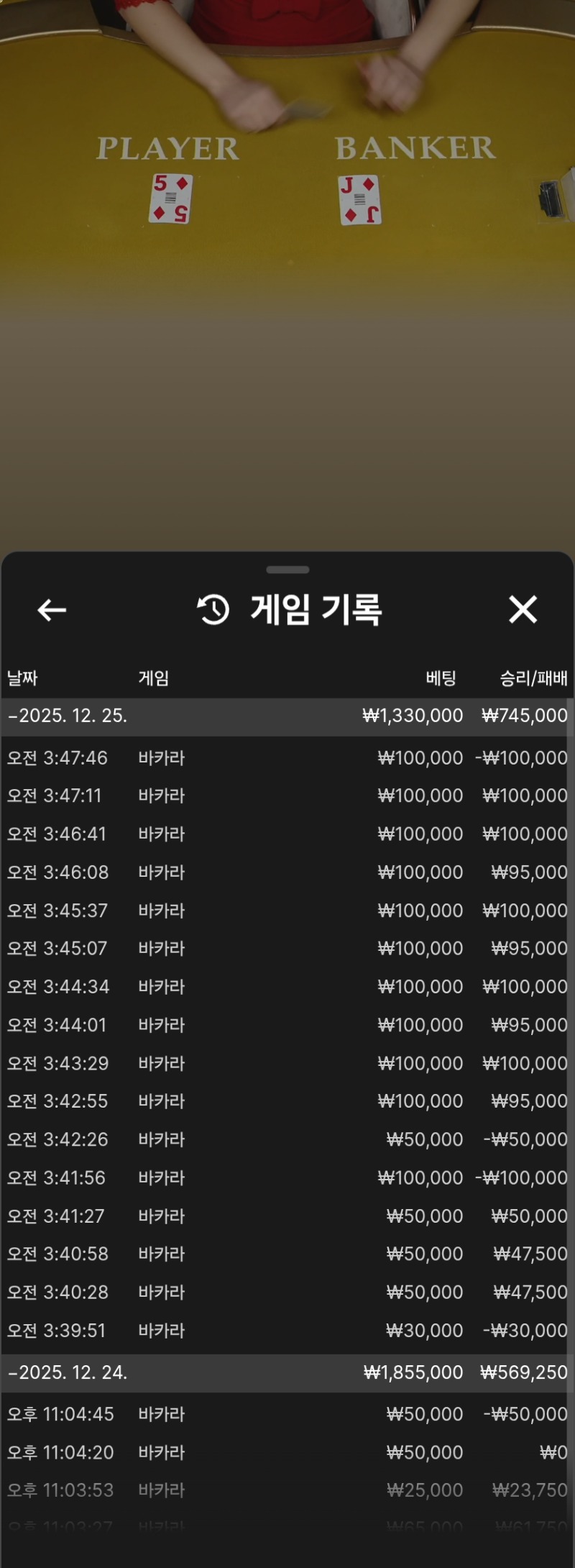575x1568 pixels.
Task: Open the 오전 3:40:58 바카라 record
Action: [x=287, y=1254]
